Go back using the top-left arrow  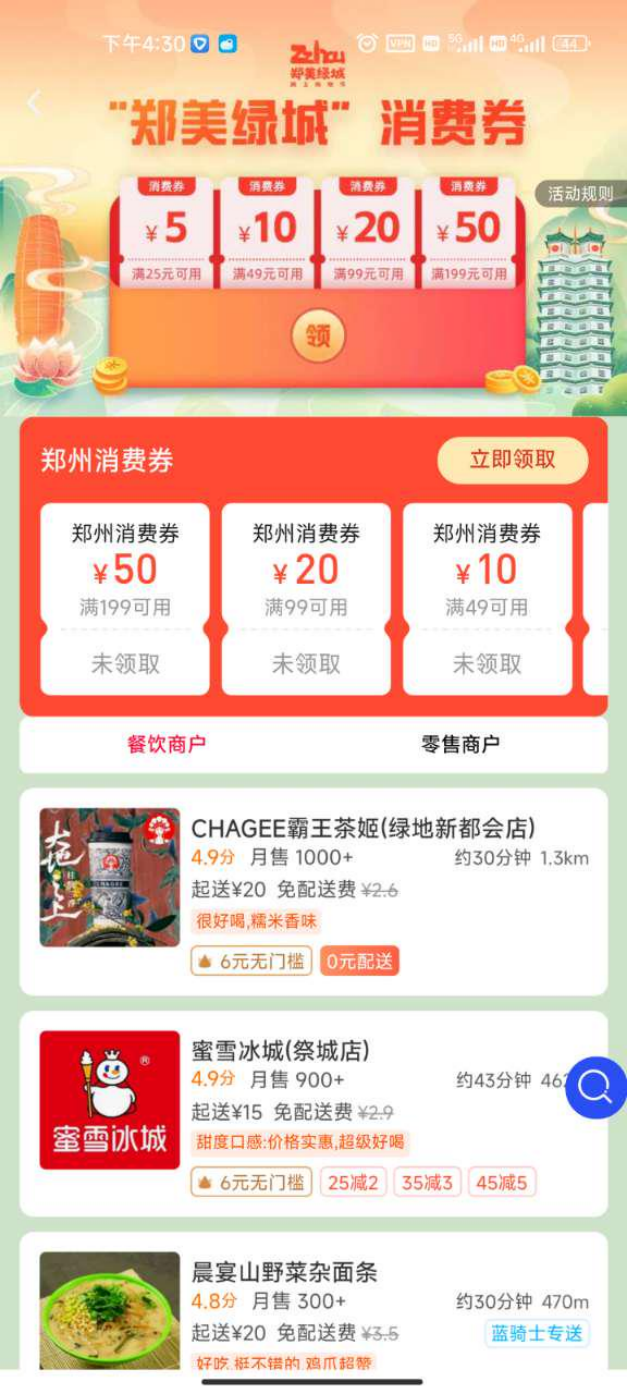tap(35, 103)
